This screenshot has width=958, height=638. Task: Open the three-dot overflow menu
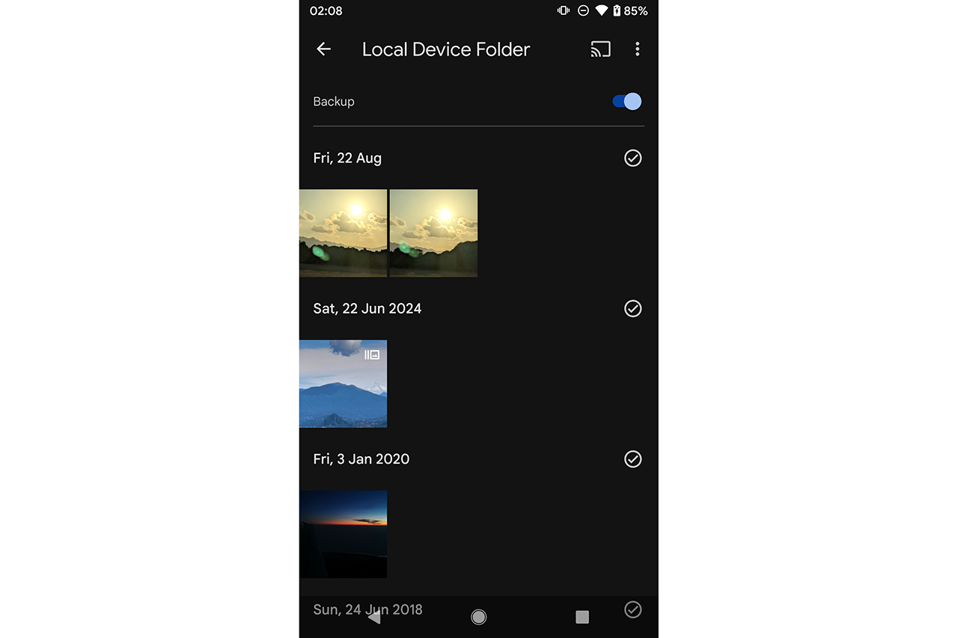637,49
